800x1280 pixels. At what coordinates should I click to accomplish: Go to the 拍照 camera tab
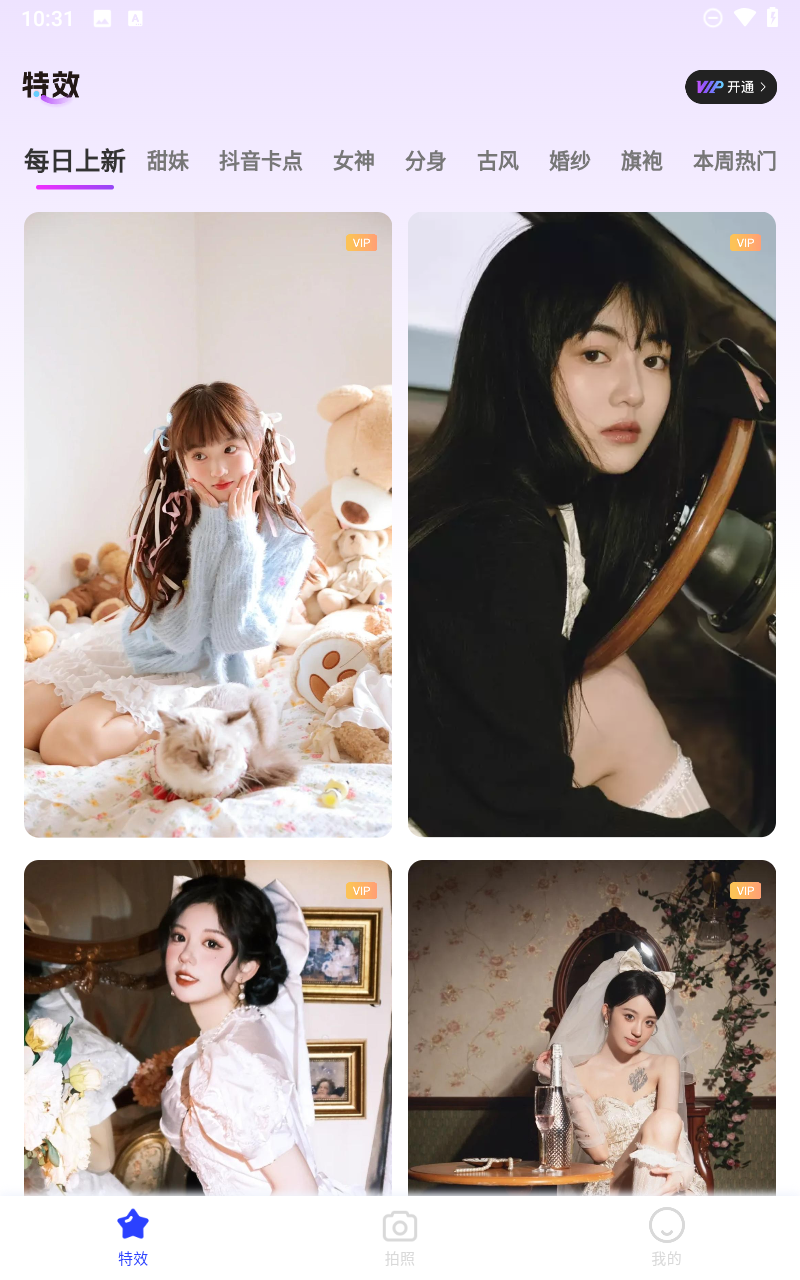400,1238
